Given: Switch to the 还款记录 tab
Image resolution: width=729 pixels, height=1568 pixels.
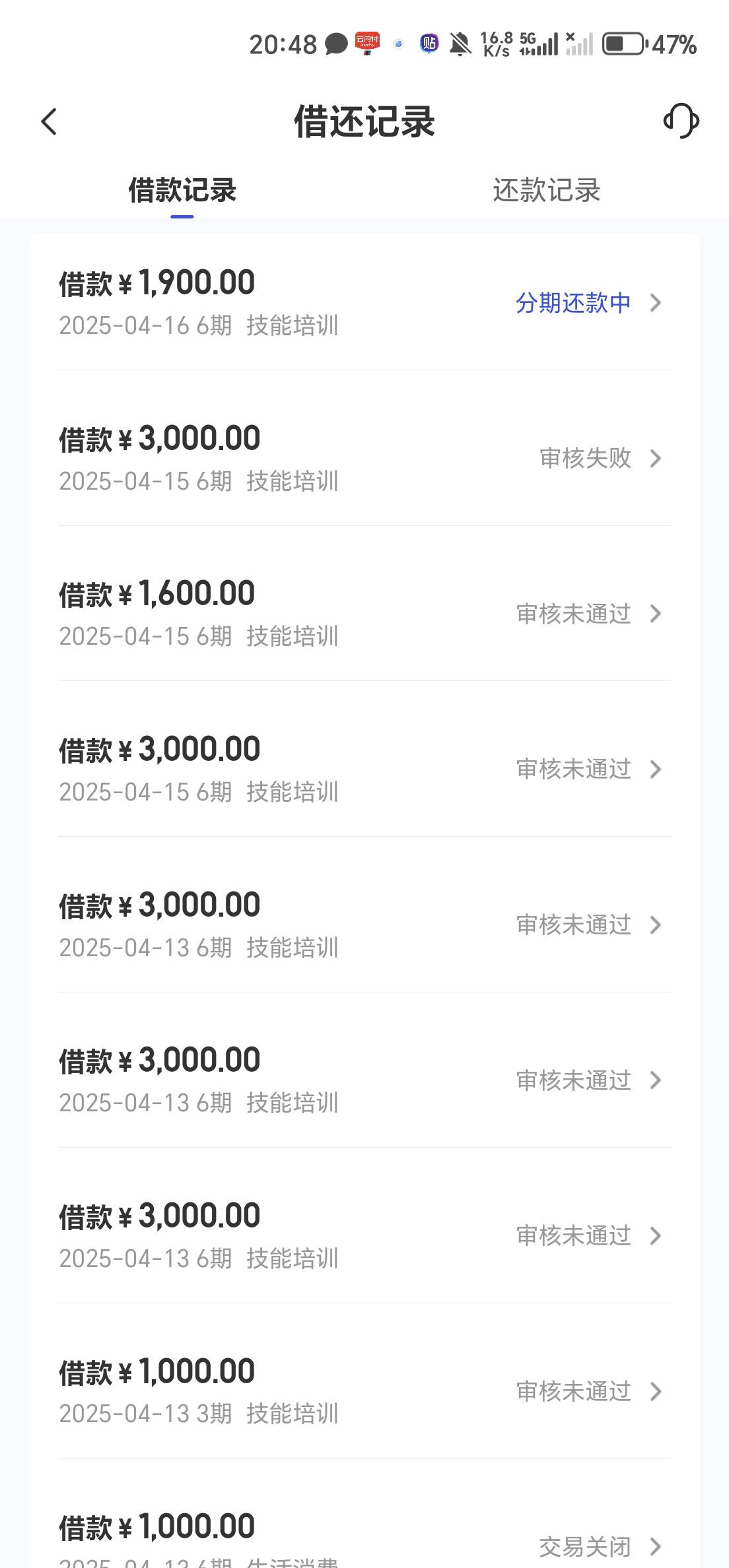Looking at the screenshot, I should pyautogui.click(x=546, y=191).
